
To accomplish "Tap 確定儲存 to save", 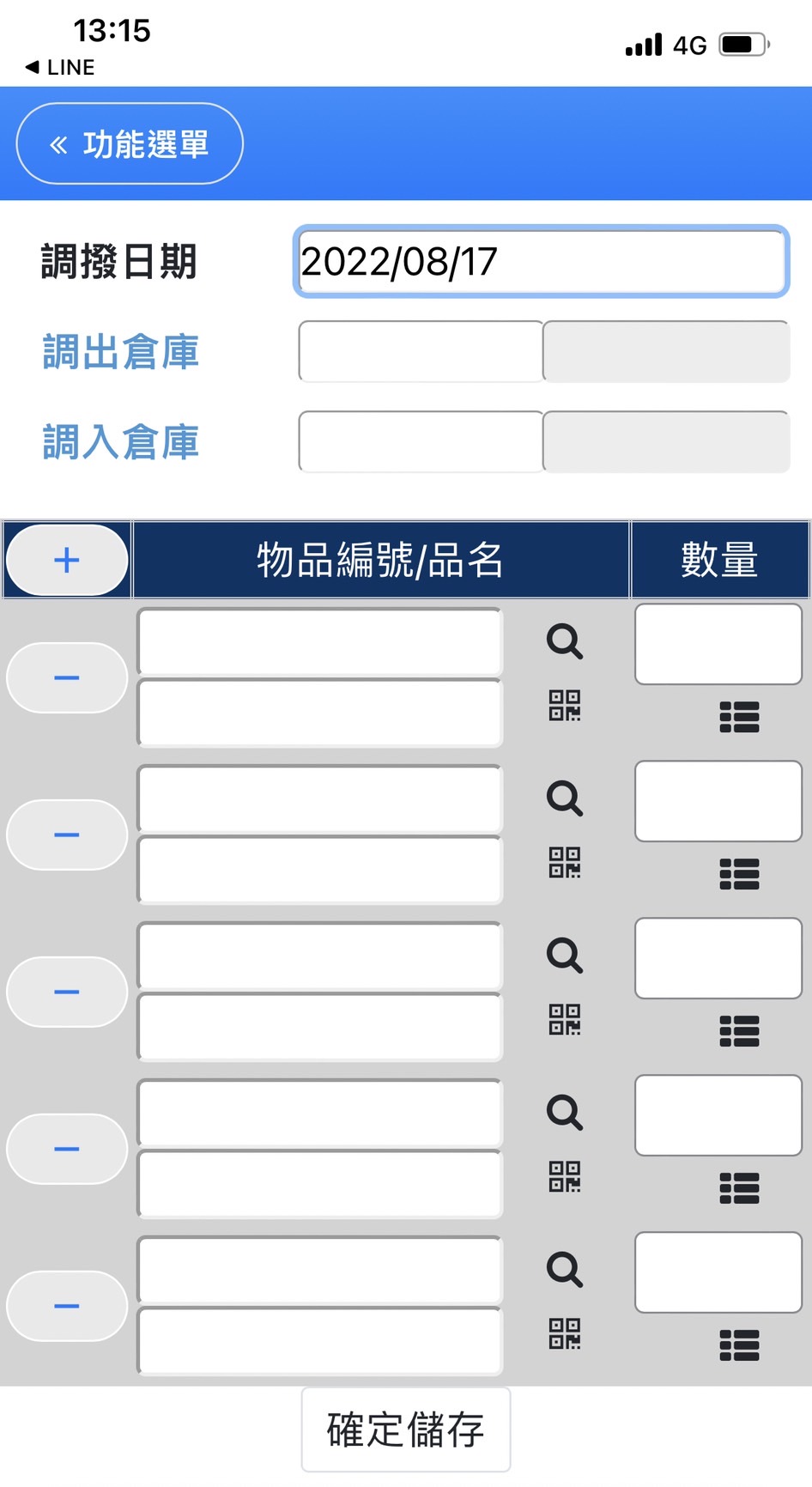I will coord(406,1429).
